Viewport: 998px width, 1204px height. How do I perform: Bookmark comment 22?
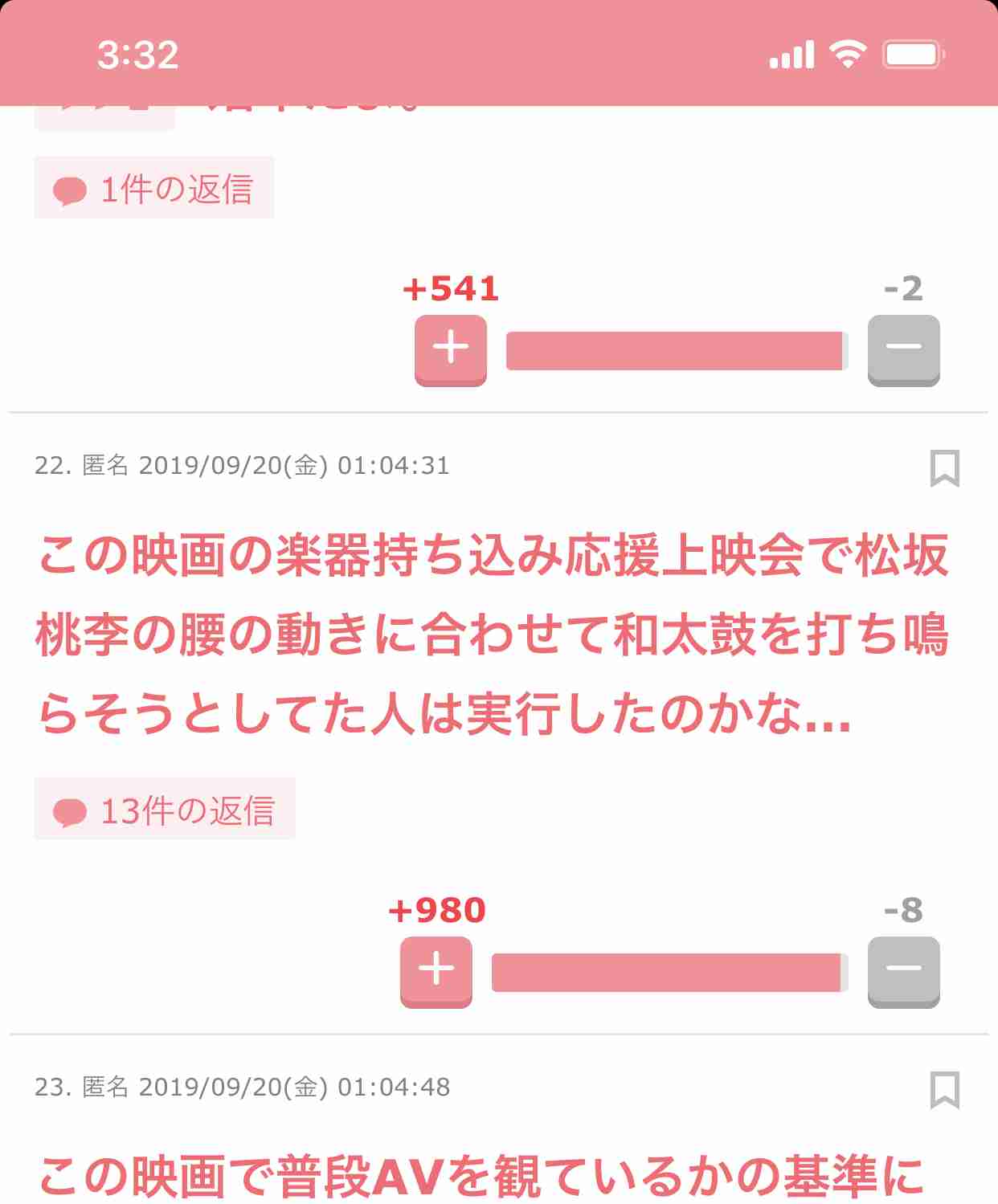(944, 467)
